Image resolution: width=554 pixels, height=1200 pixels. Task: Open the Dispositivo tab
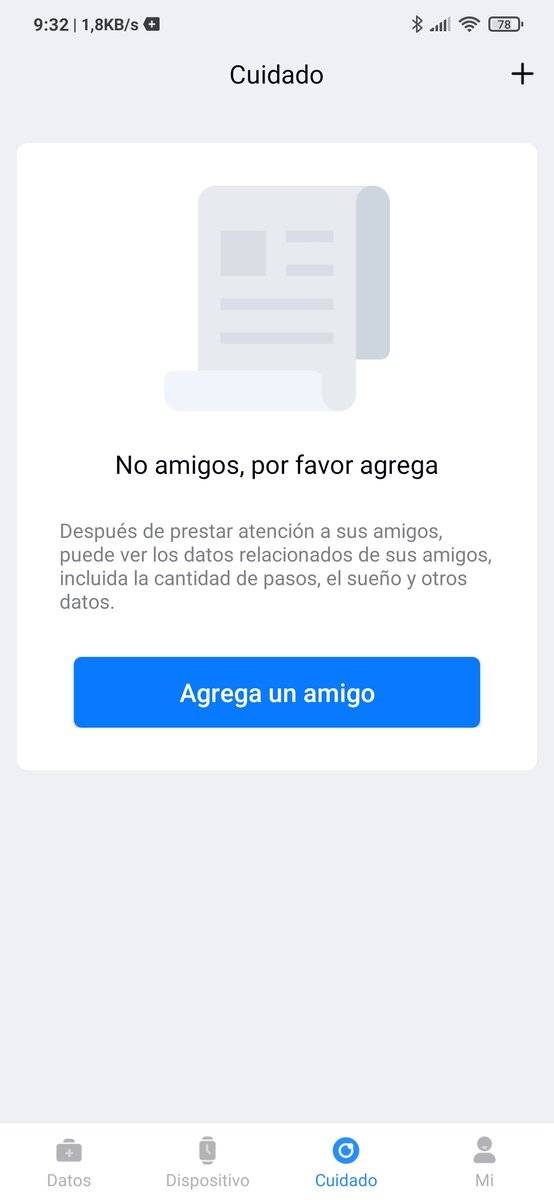coord(208,1164)
